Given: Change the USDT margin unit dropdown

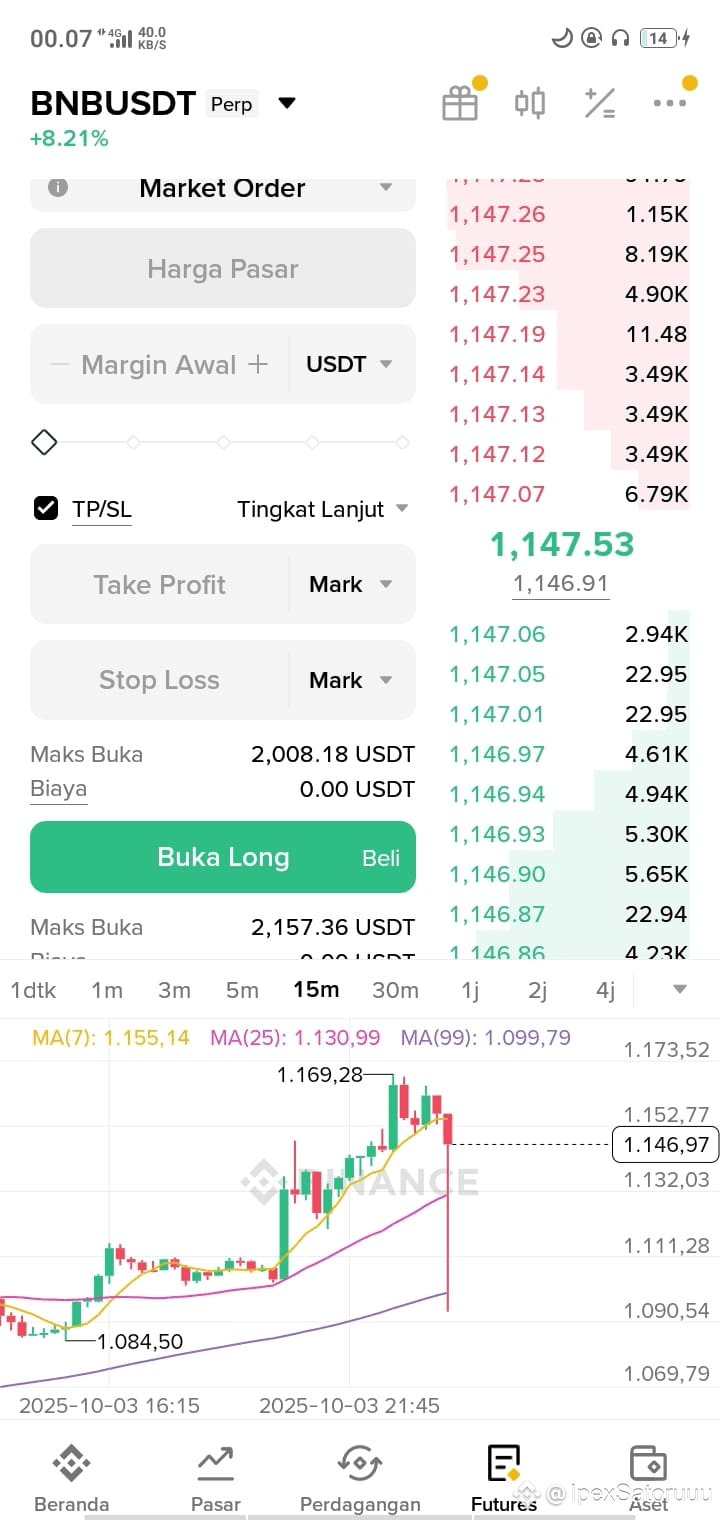Looking at the screenshot, I should pyautogui.click(x=349, y=364).
